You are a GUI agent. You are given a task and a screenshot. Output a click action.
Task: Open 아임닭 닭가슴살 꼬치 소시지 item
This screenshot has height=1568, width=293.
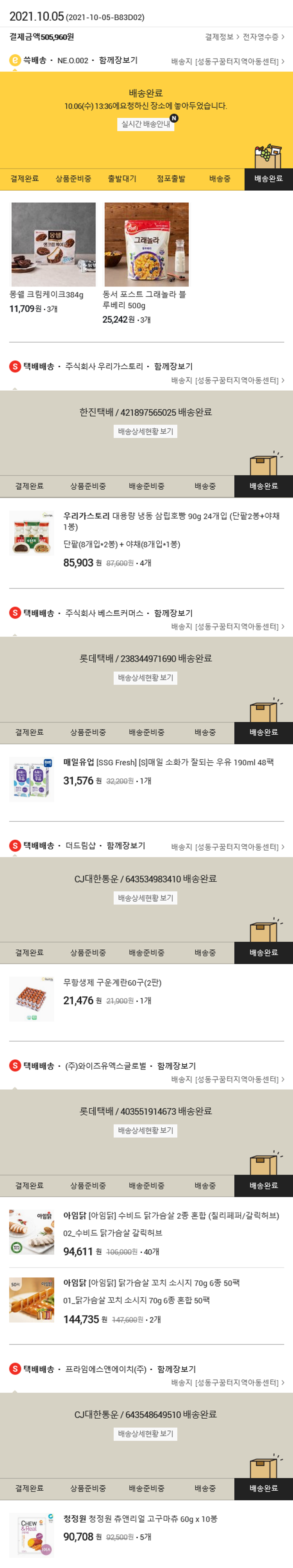(151, 1282)
